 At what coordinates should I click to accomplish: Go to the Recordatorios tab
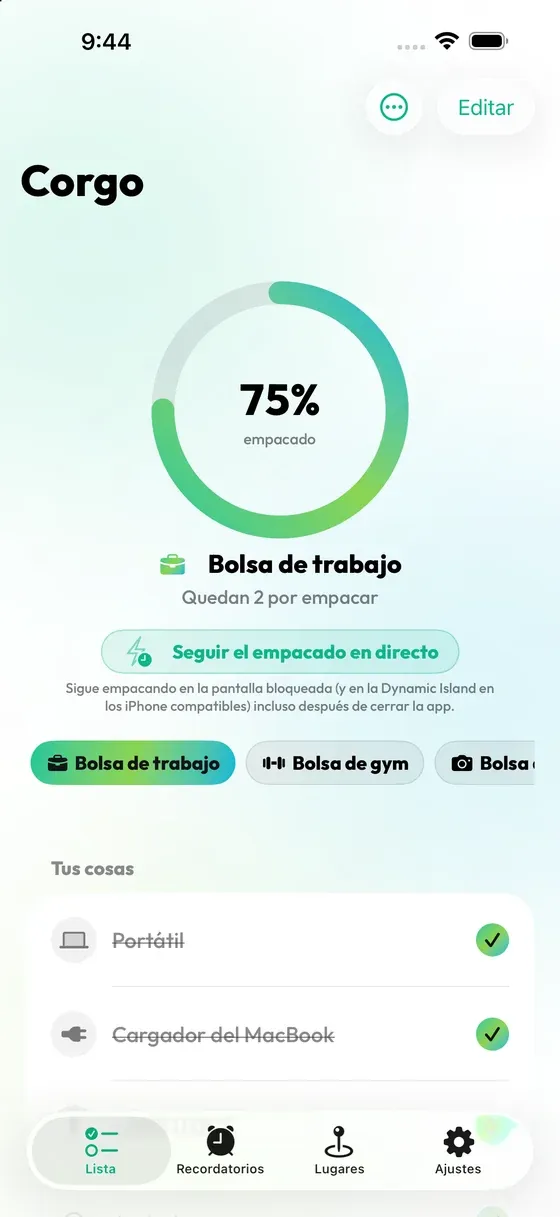click(x=220, y=1151)
